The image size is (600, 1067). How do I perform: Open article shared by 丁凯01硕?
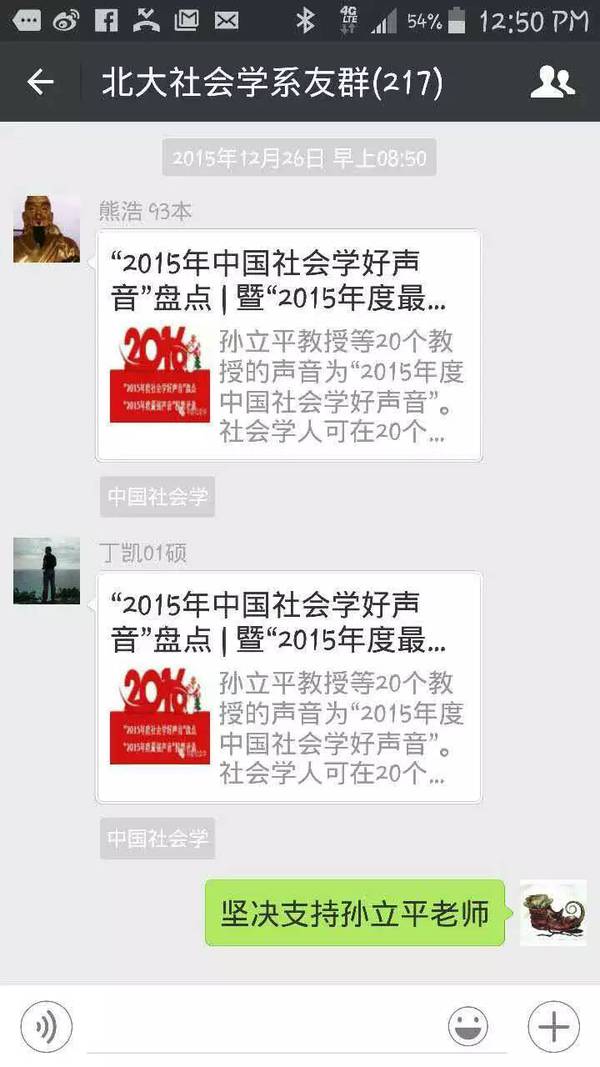pos(288,687)
